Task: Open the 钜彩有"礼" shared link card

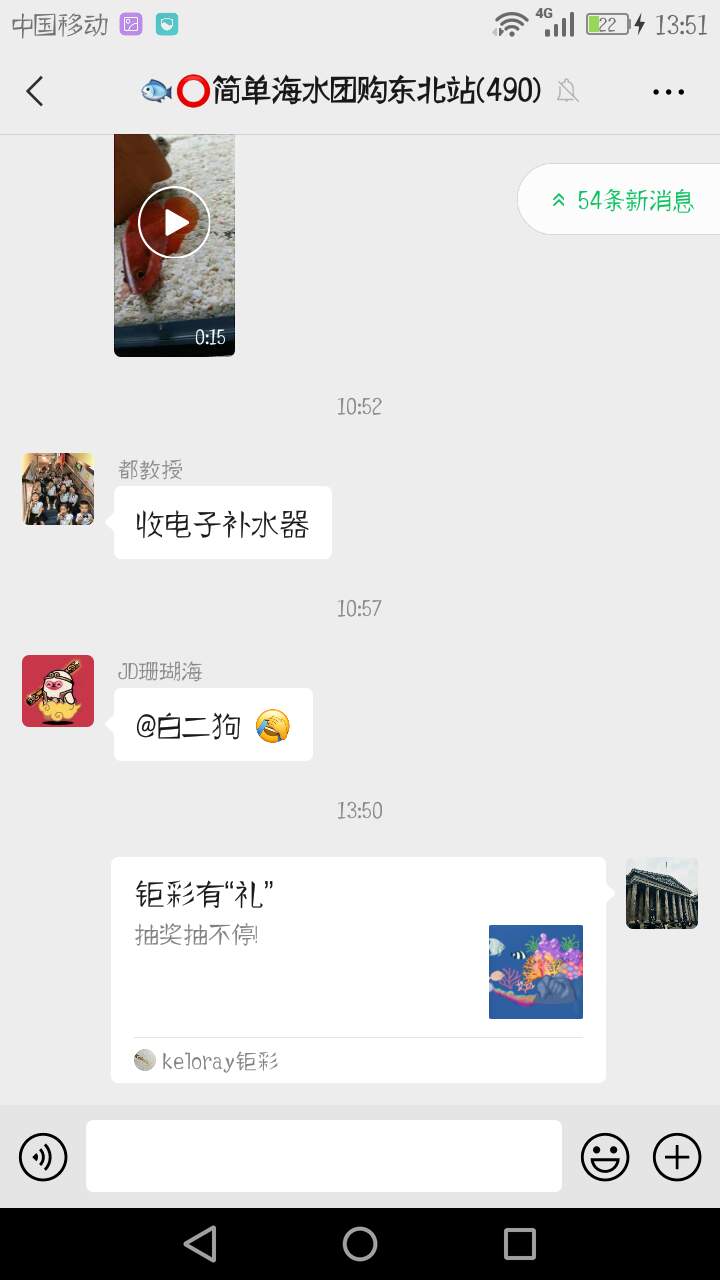Action: click(x=358, y=969)
